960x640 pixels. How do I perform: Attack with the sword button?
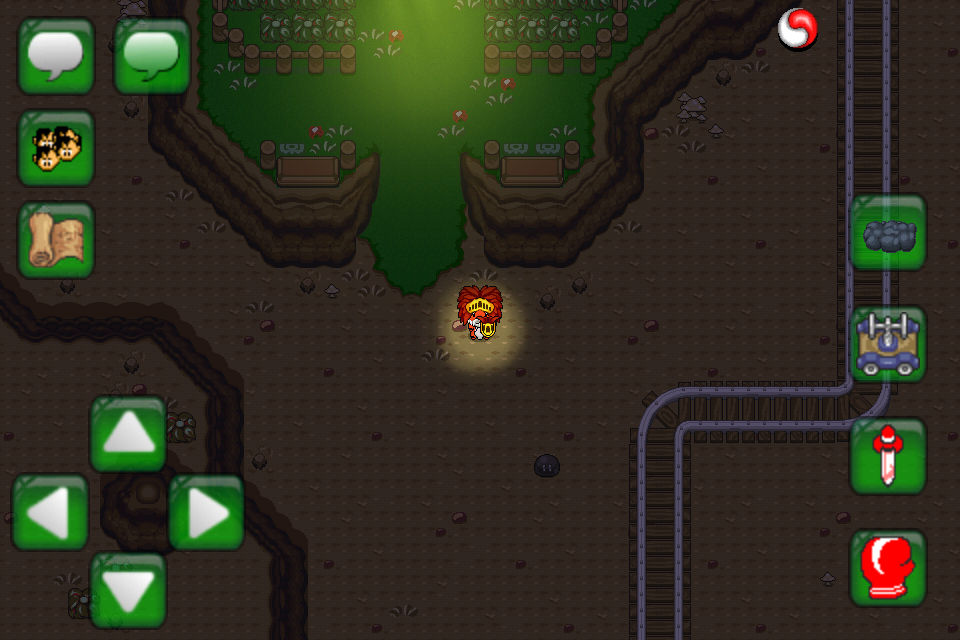888,456
